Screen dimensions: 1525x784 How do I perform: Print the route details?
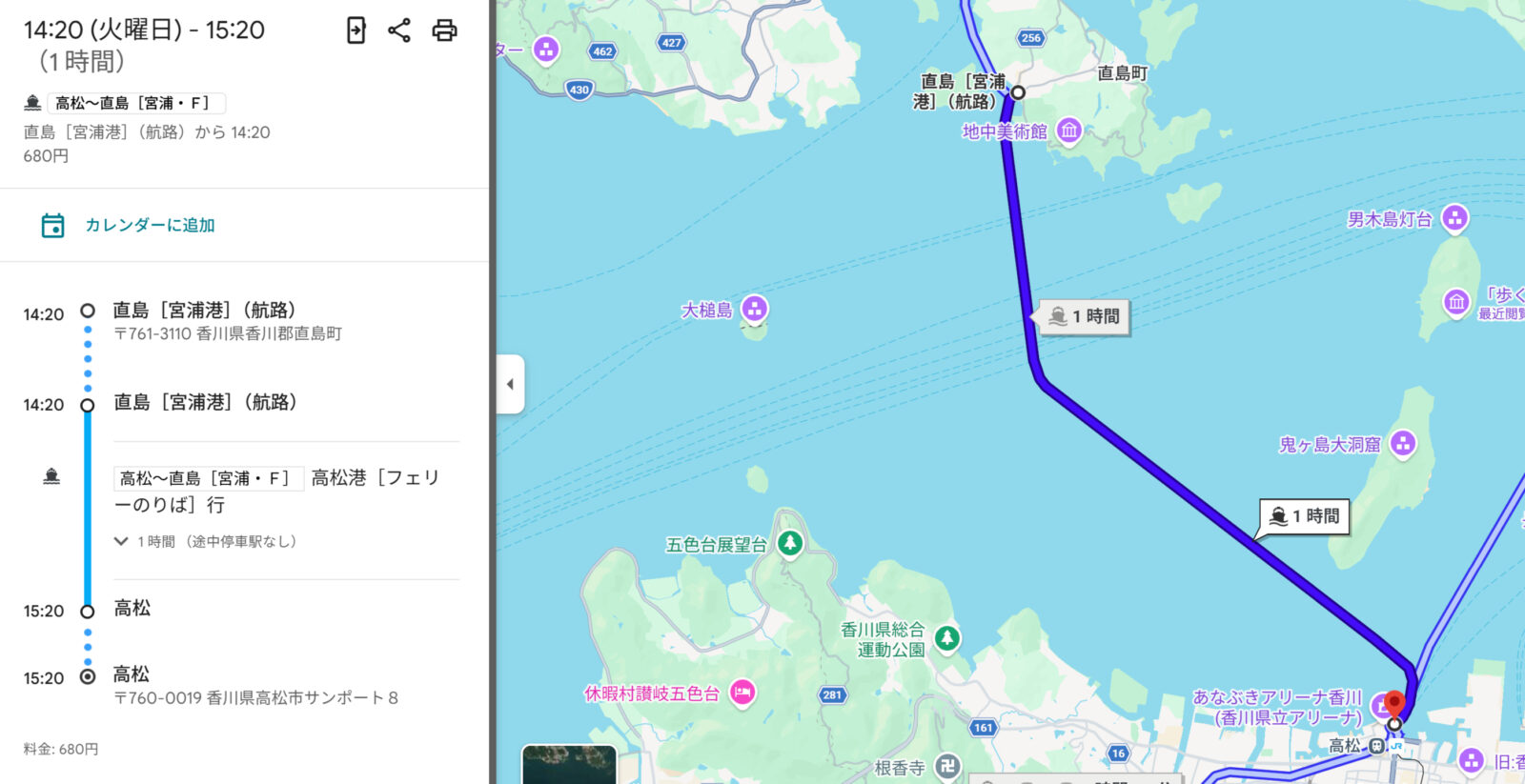click(x=444, y=30)
